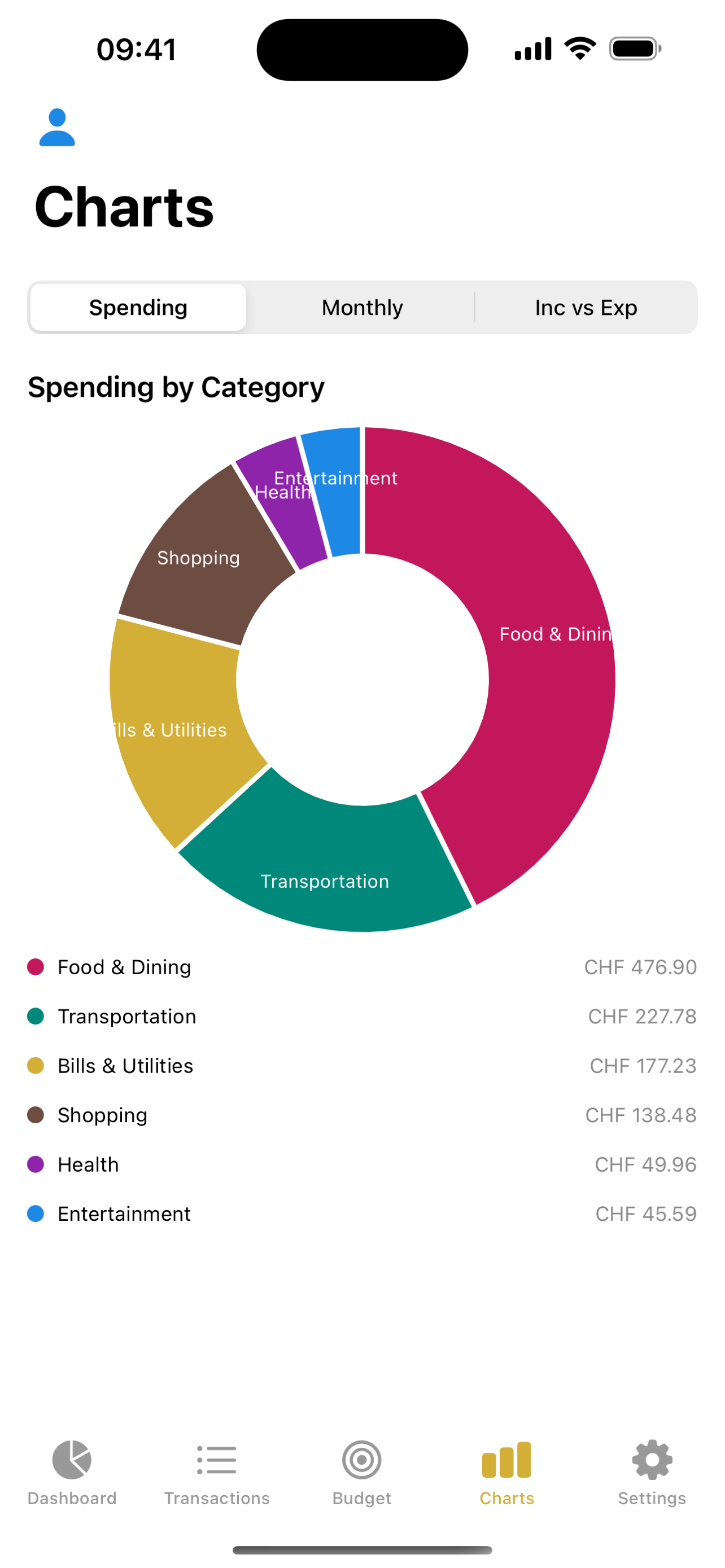Screen dimensions: 725x1568
Task: Click the Wi-Fi indicator in status bar
Action: coord(579,49)
